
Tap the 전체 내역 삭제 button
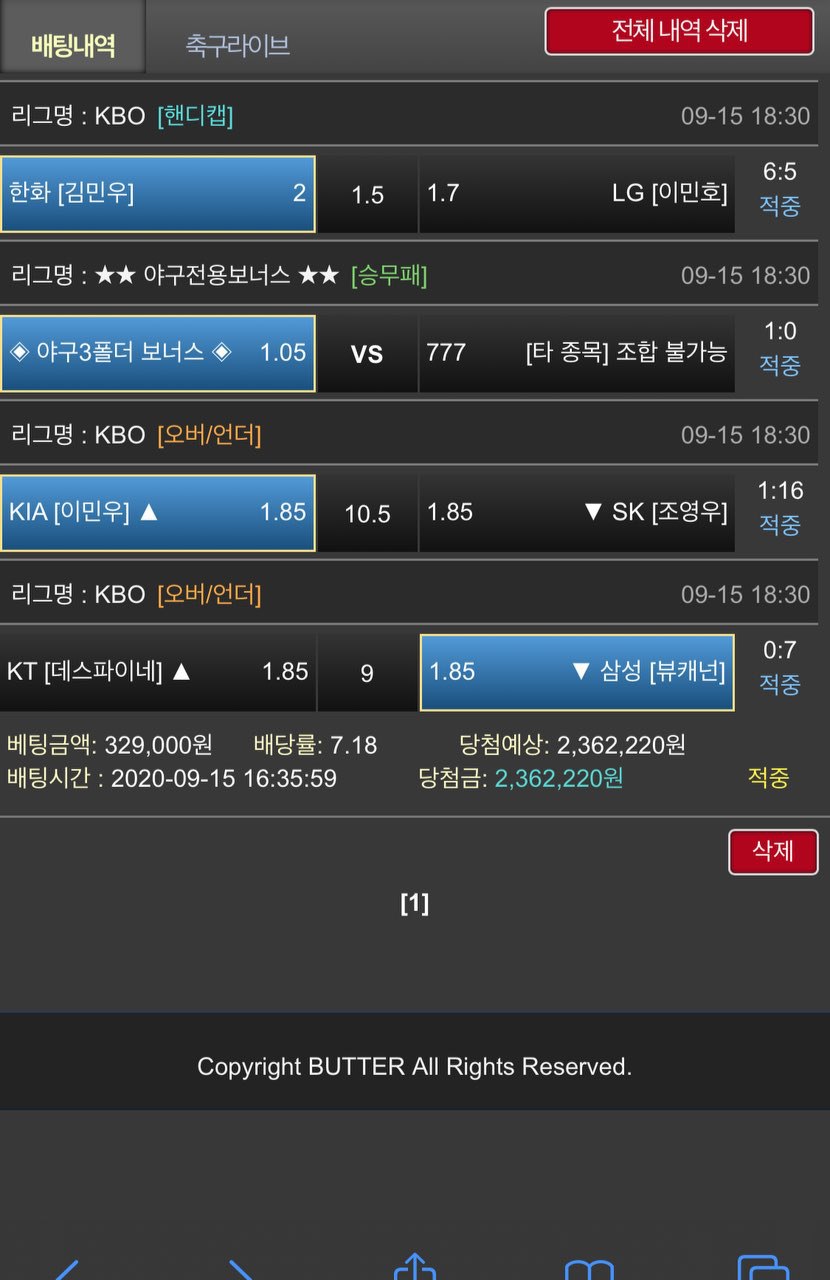(679, 31)
